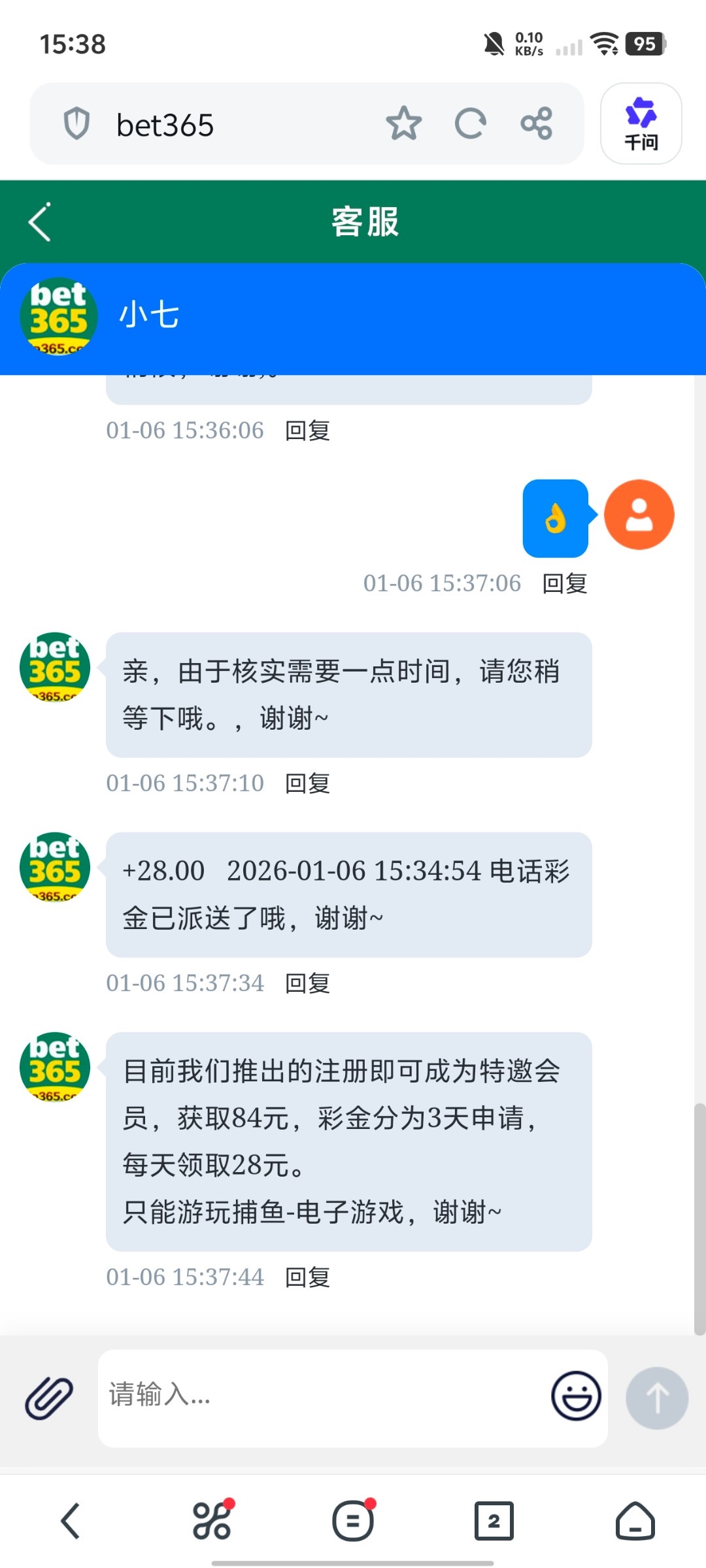Screen dimensions: 706x1568
Task: Share this page via share icon
Action: point(537,123)
